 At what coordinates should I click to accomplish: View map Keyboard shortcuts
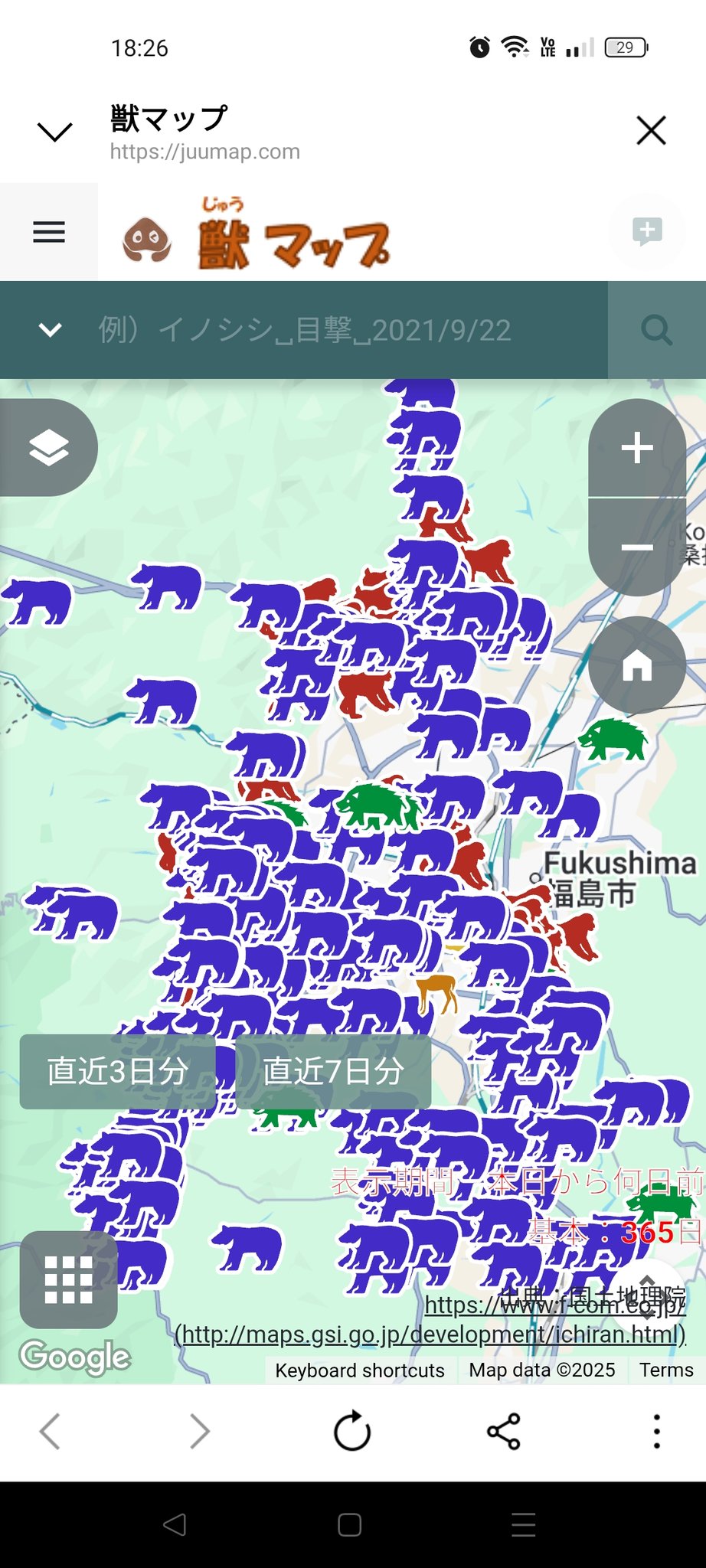click(360, 1370)
